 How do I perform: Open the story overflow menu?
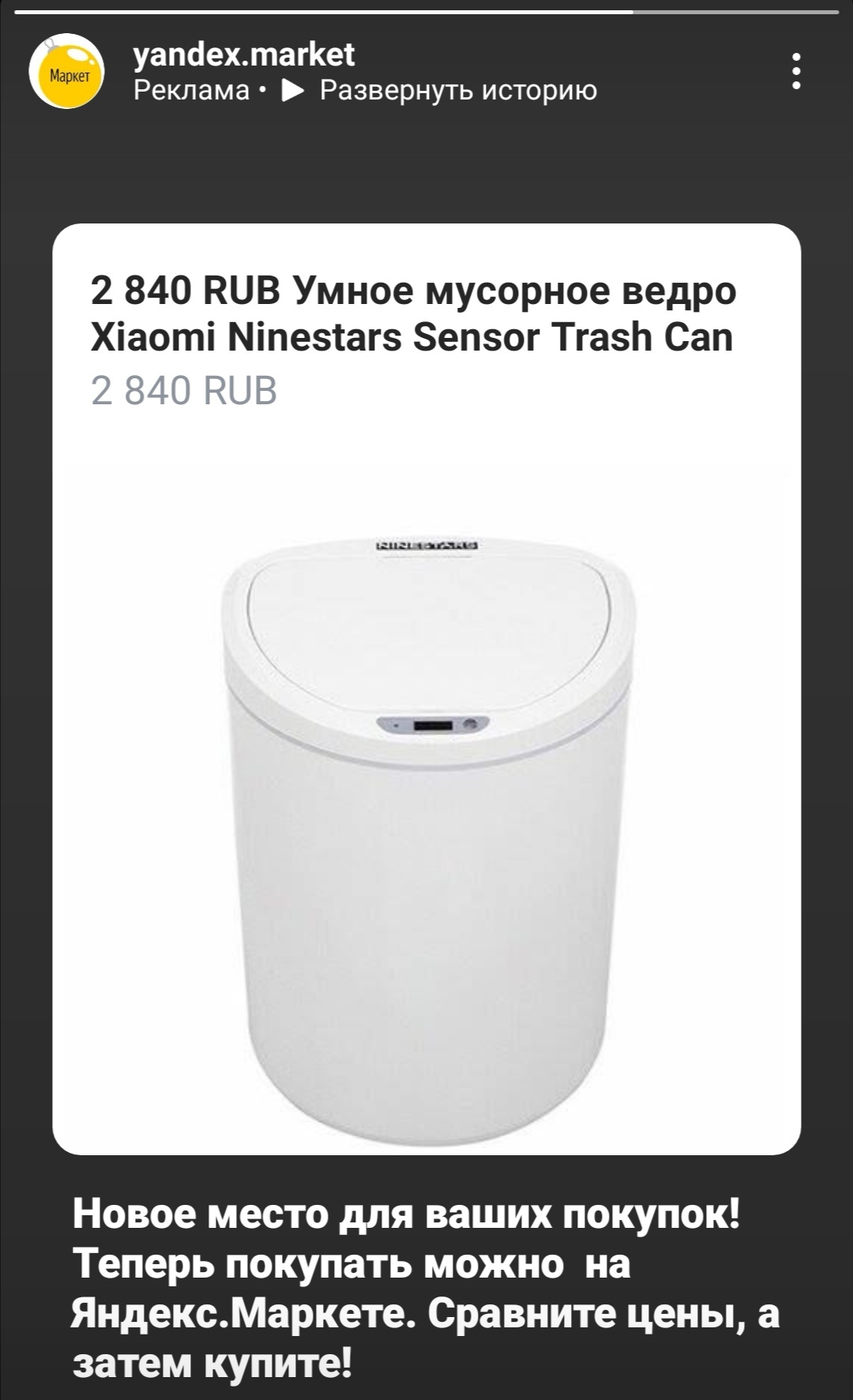tap(796, 71)
